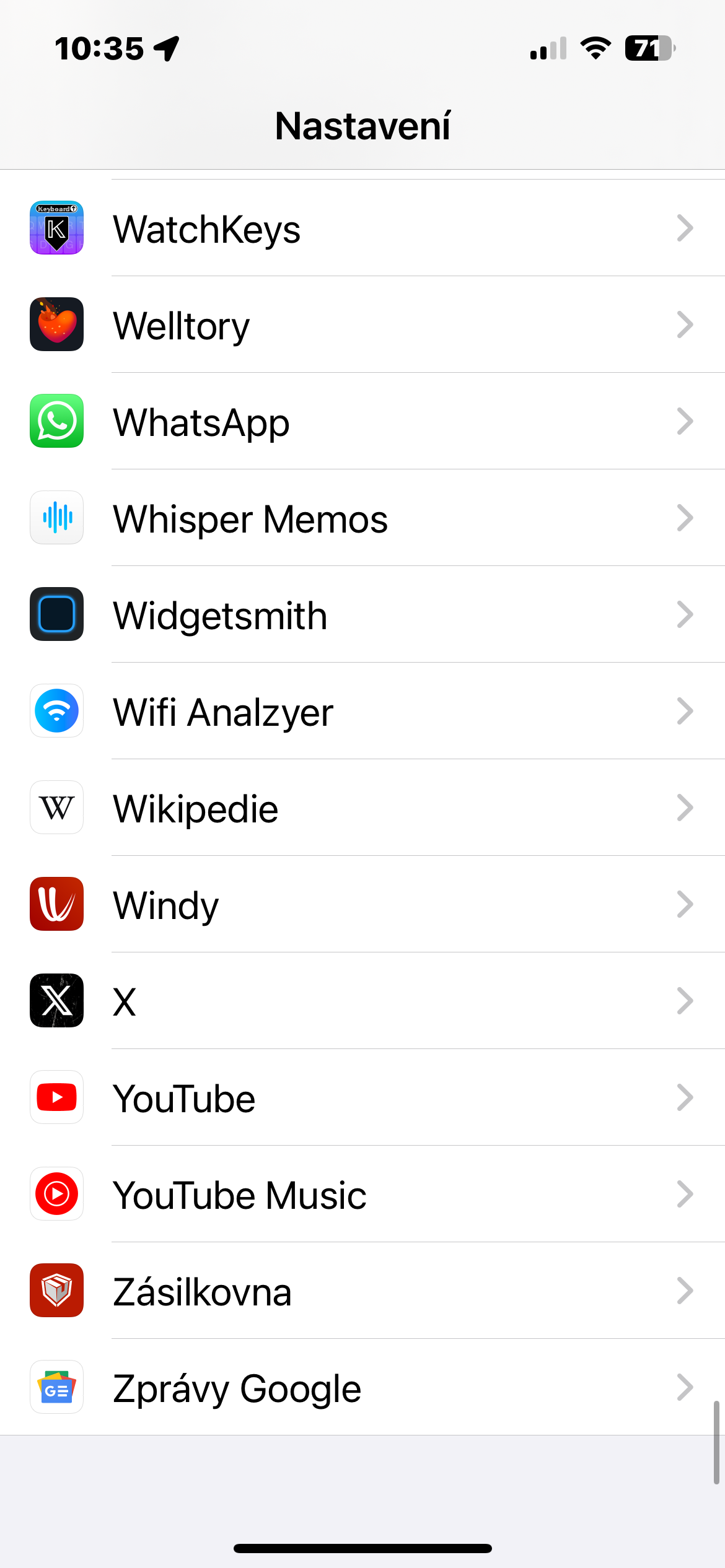Select Zprávy Google settings
Viewport: 725px width, 1568px height.
coord(362,1388)
